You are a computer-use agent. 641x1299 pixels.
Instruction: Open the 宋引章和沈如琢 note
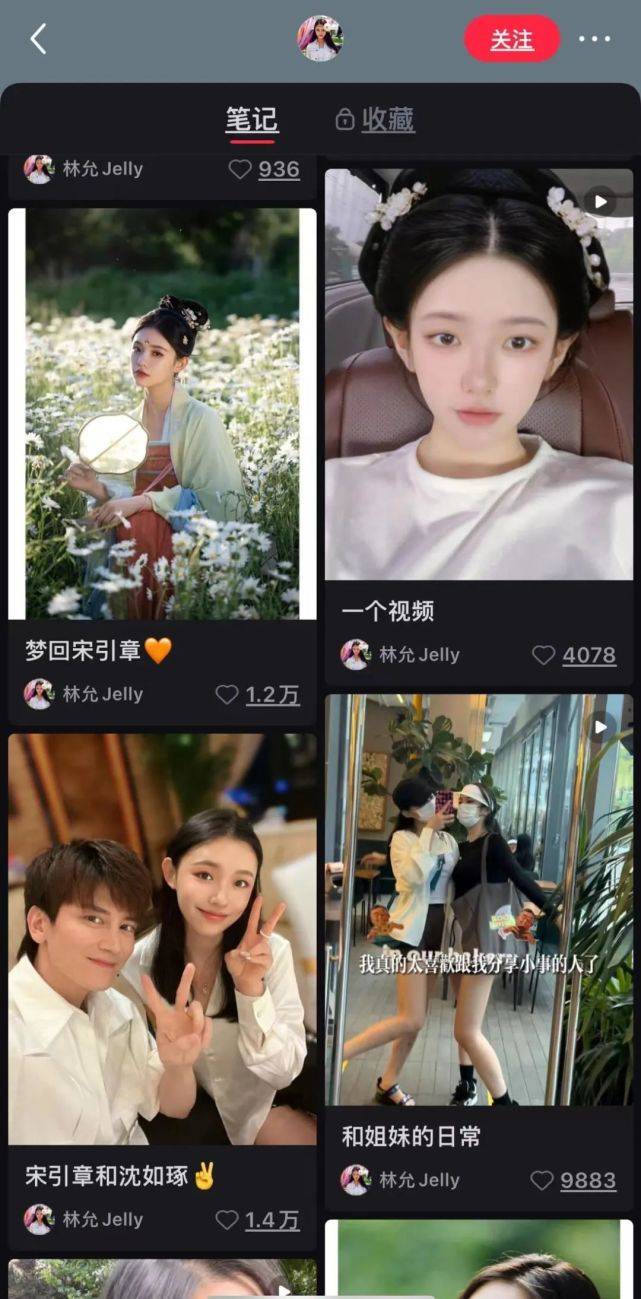click(162, 940)
